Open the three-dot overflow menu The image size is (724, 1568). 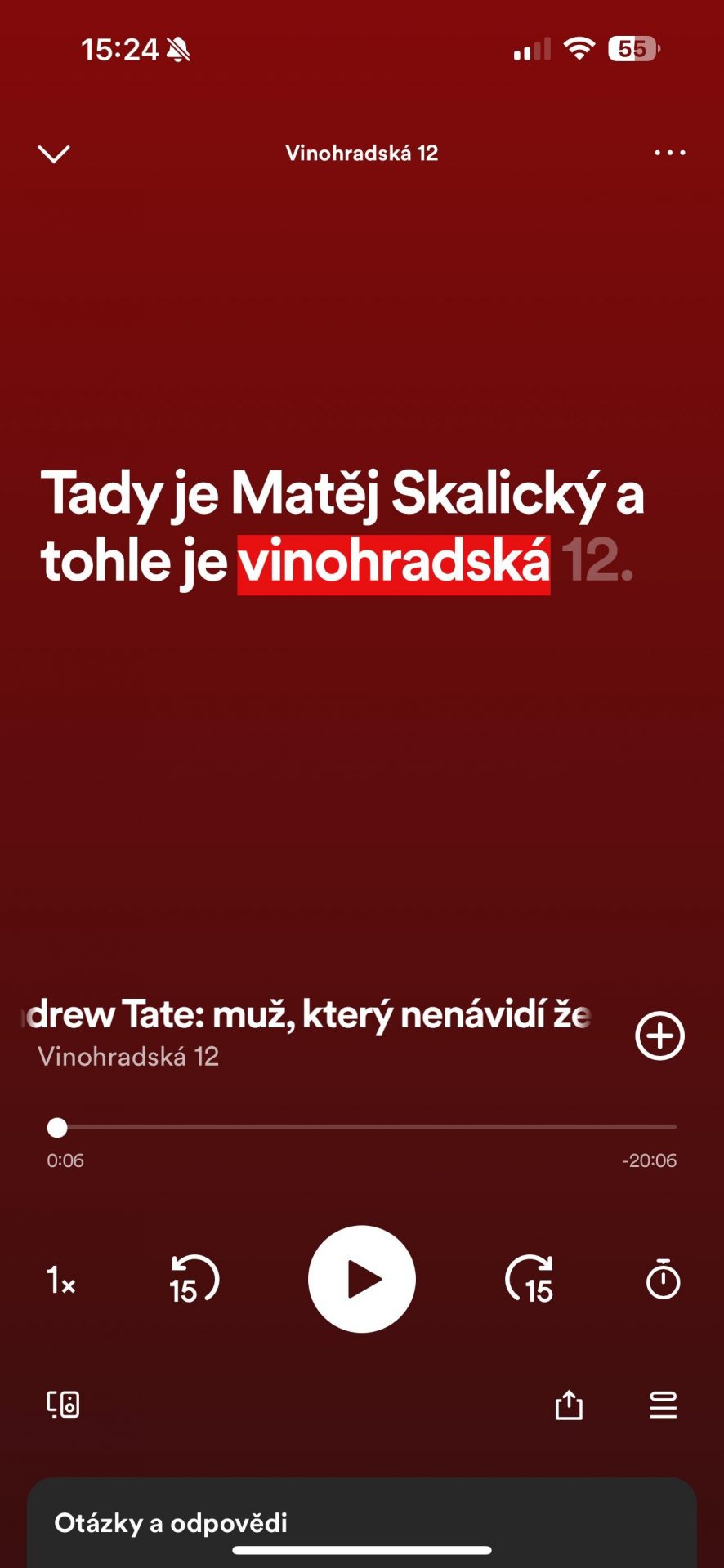[x=669, y=153]
